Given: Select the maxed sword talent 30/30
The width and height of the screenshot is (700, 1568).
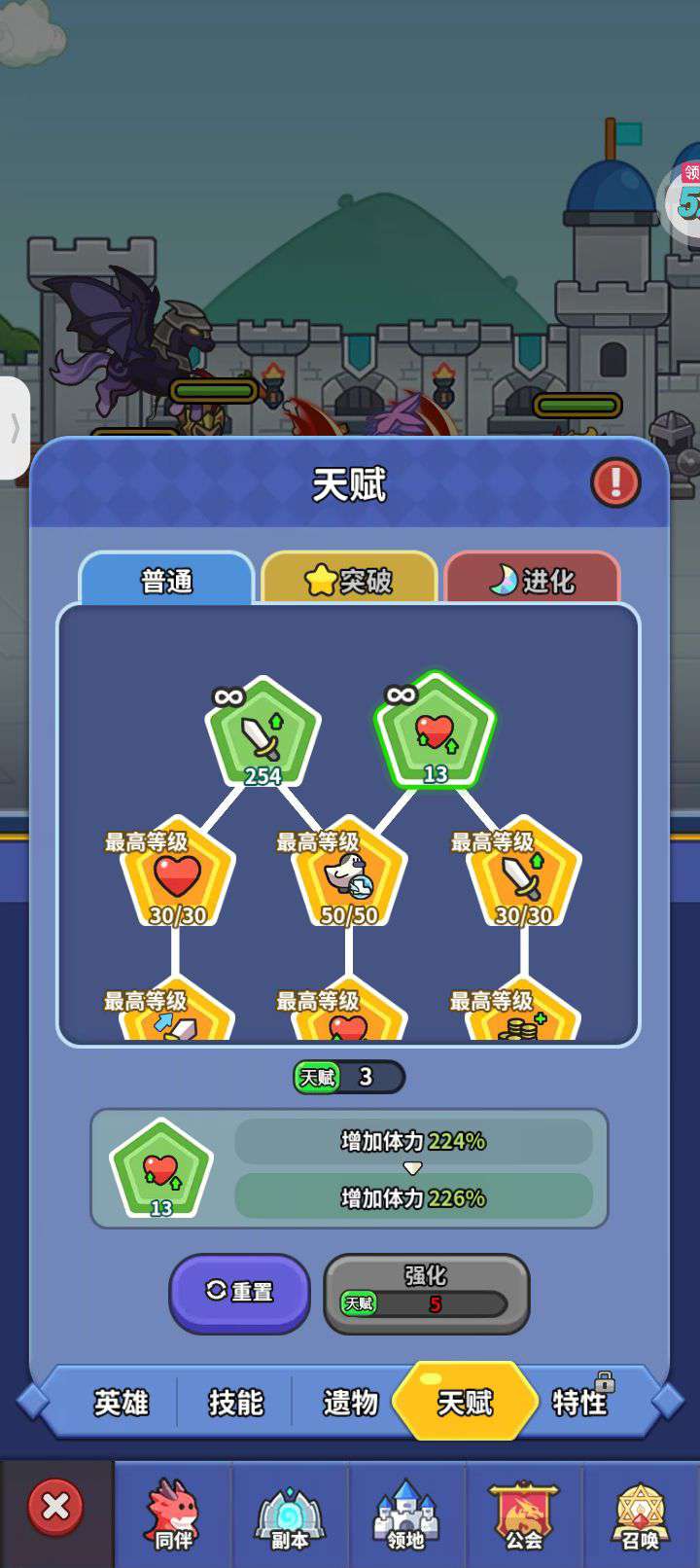Looking at the screenshot, I should tap(523, 875).
